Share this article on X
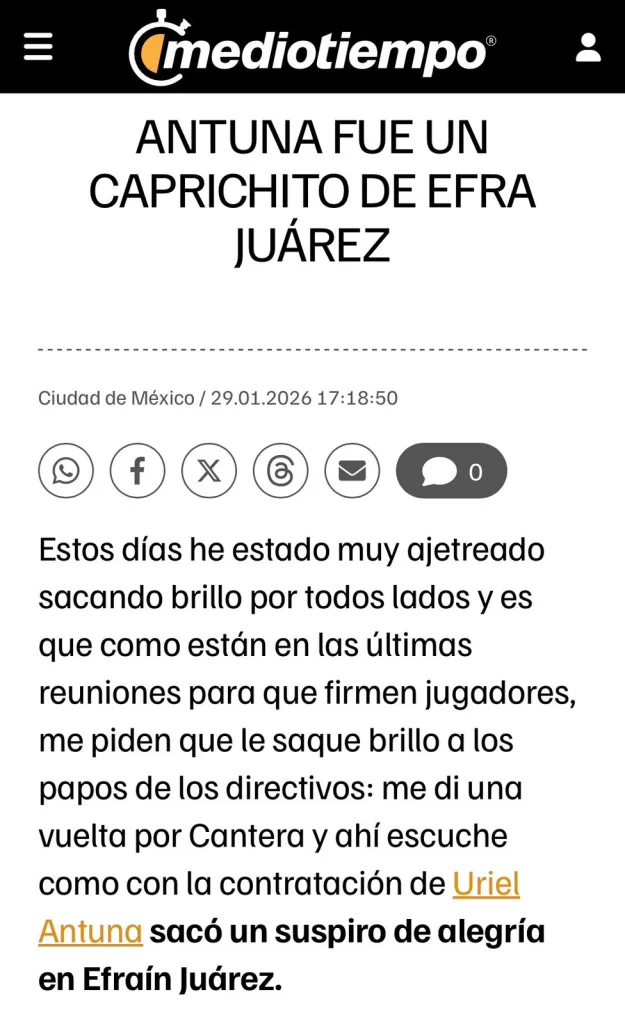Image resolution: width=625 pixels, height=1024 pixels. [209, 471]
